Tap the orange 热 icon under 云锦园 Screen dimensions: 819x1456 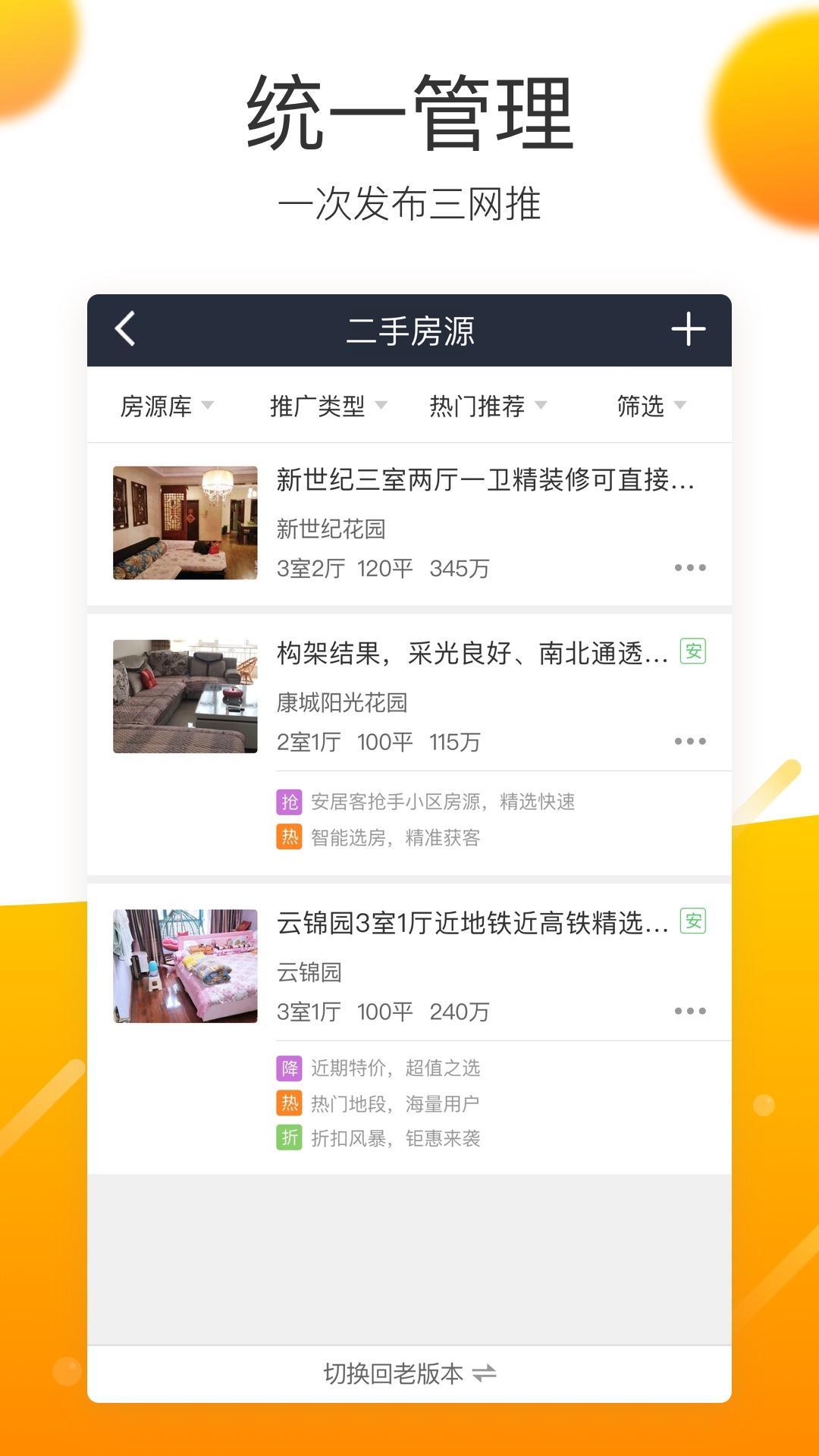pyautogui.click(x=289, y=1103)
